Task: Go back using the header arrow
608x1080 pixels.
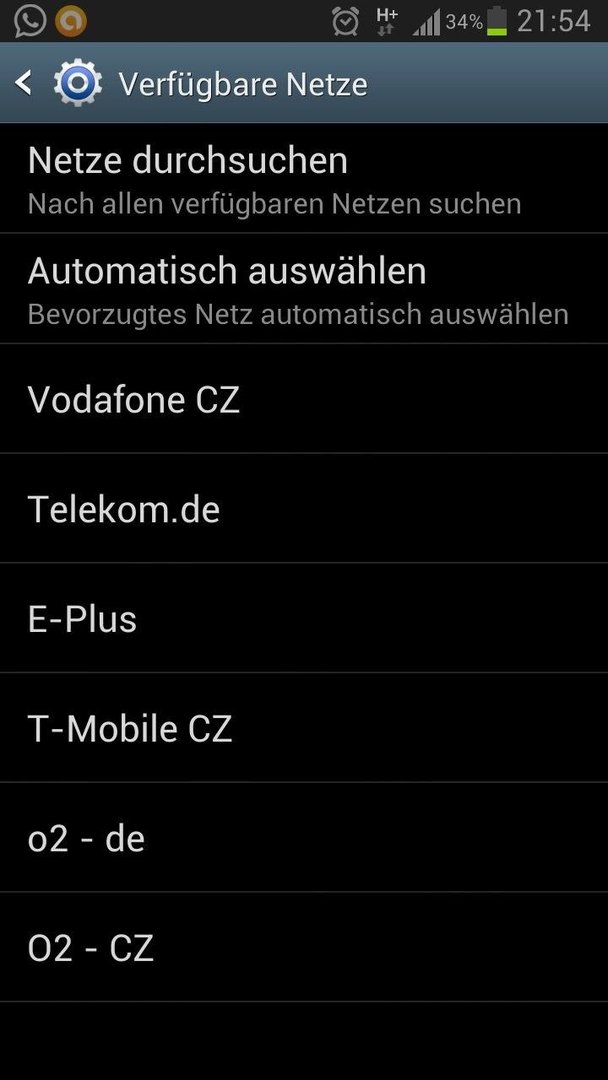Action: pos(23,83)
